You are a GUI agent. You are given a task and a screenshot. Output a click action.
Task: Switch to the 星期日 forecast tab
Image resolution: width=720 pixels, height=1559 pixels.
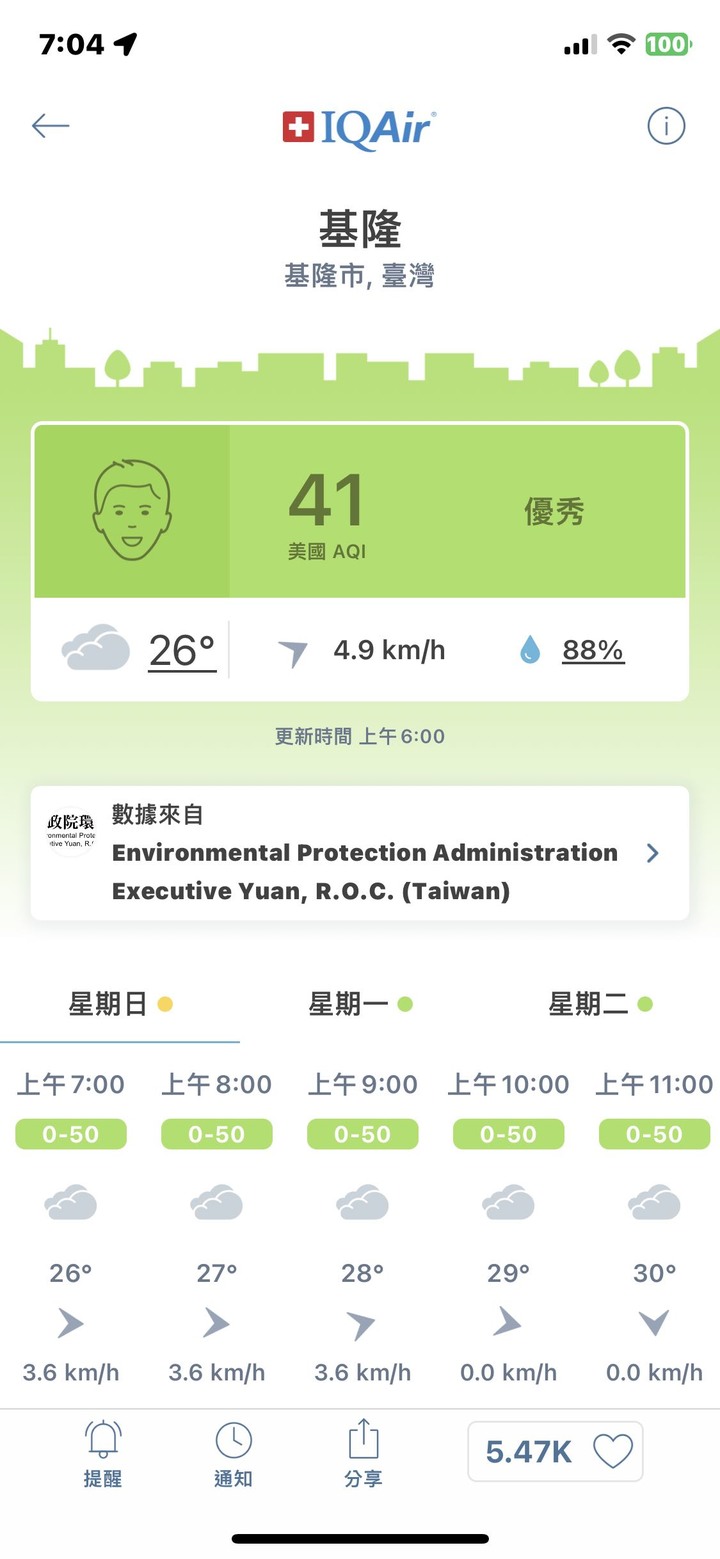point(120,1005)
